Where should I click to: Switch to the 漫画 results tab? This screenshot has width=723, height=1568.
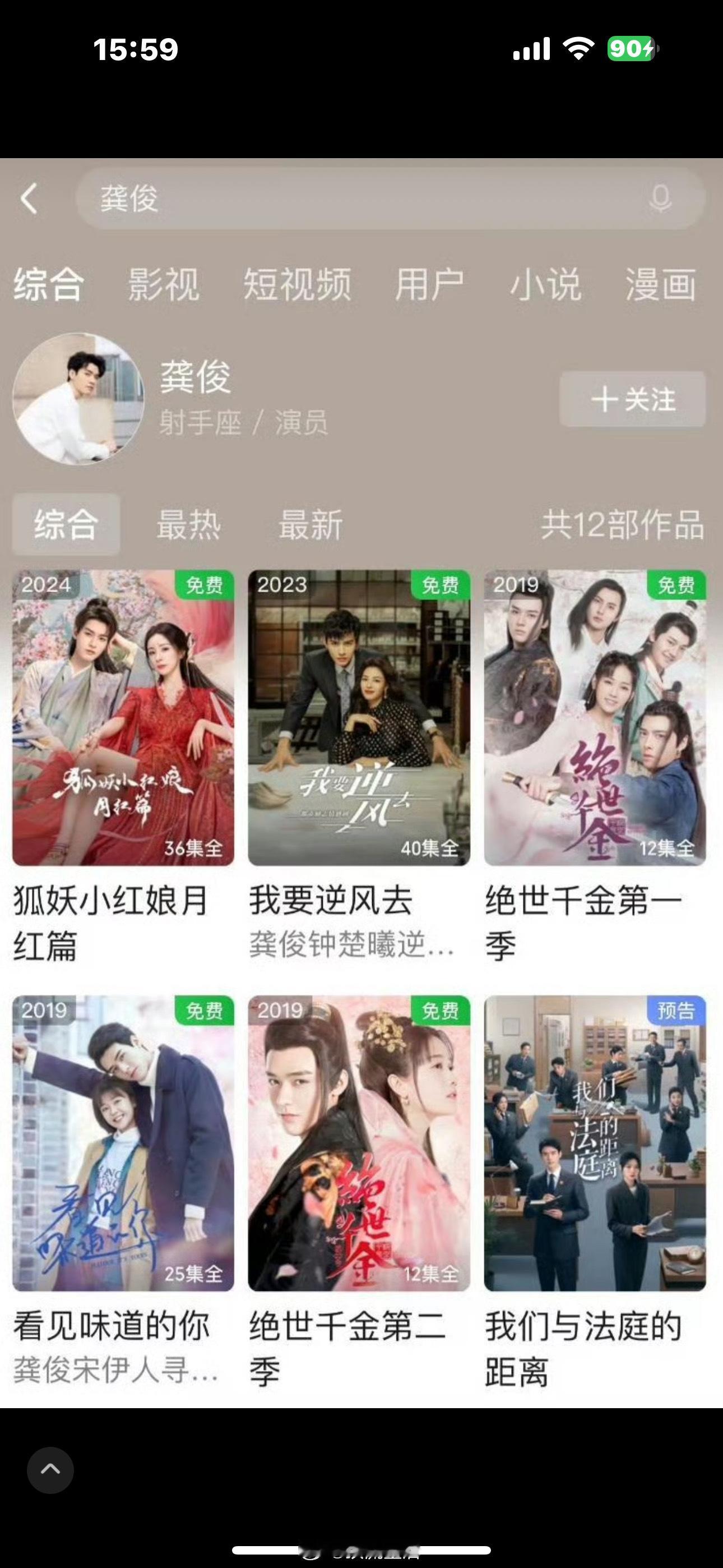661,286
